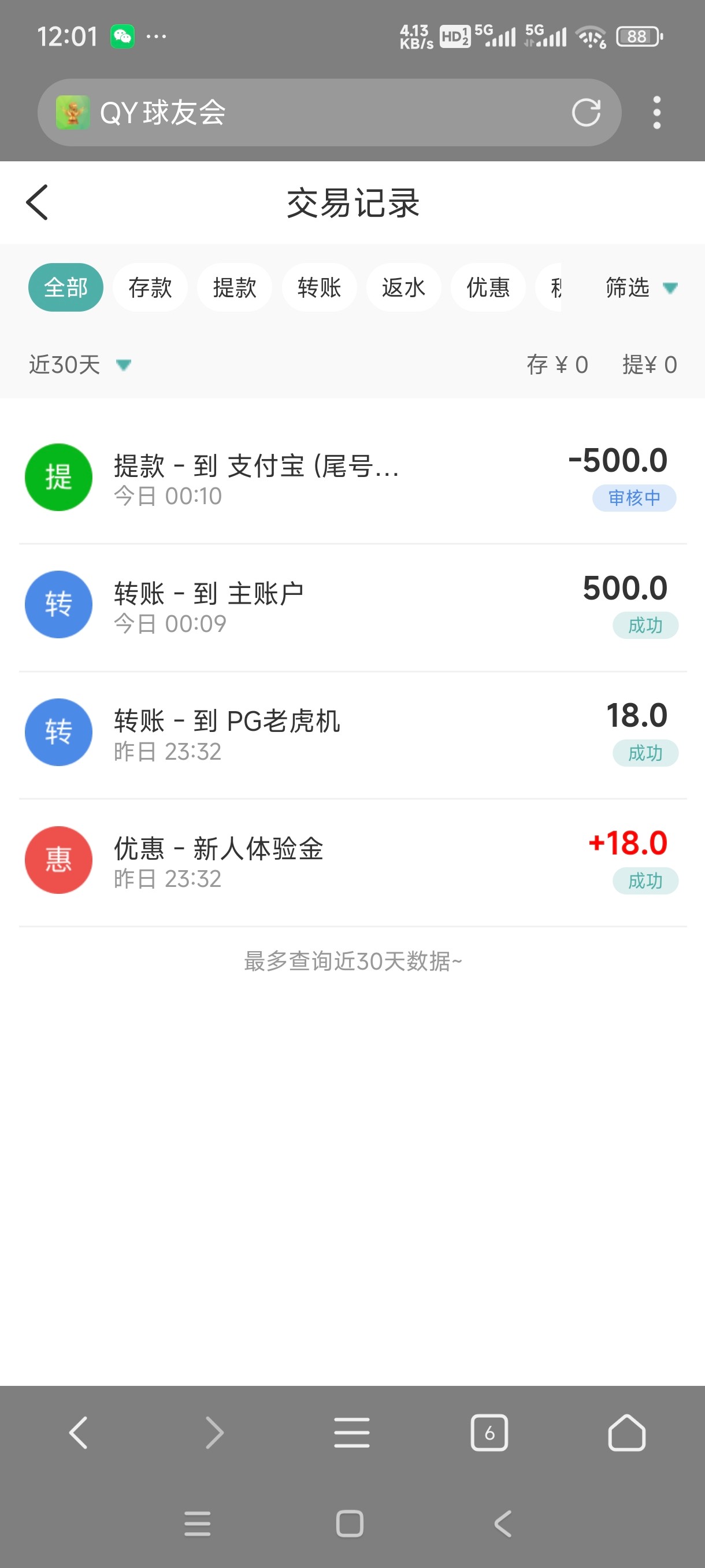
Task: Show only 转账 records
Action: coord(319,287)
